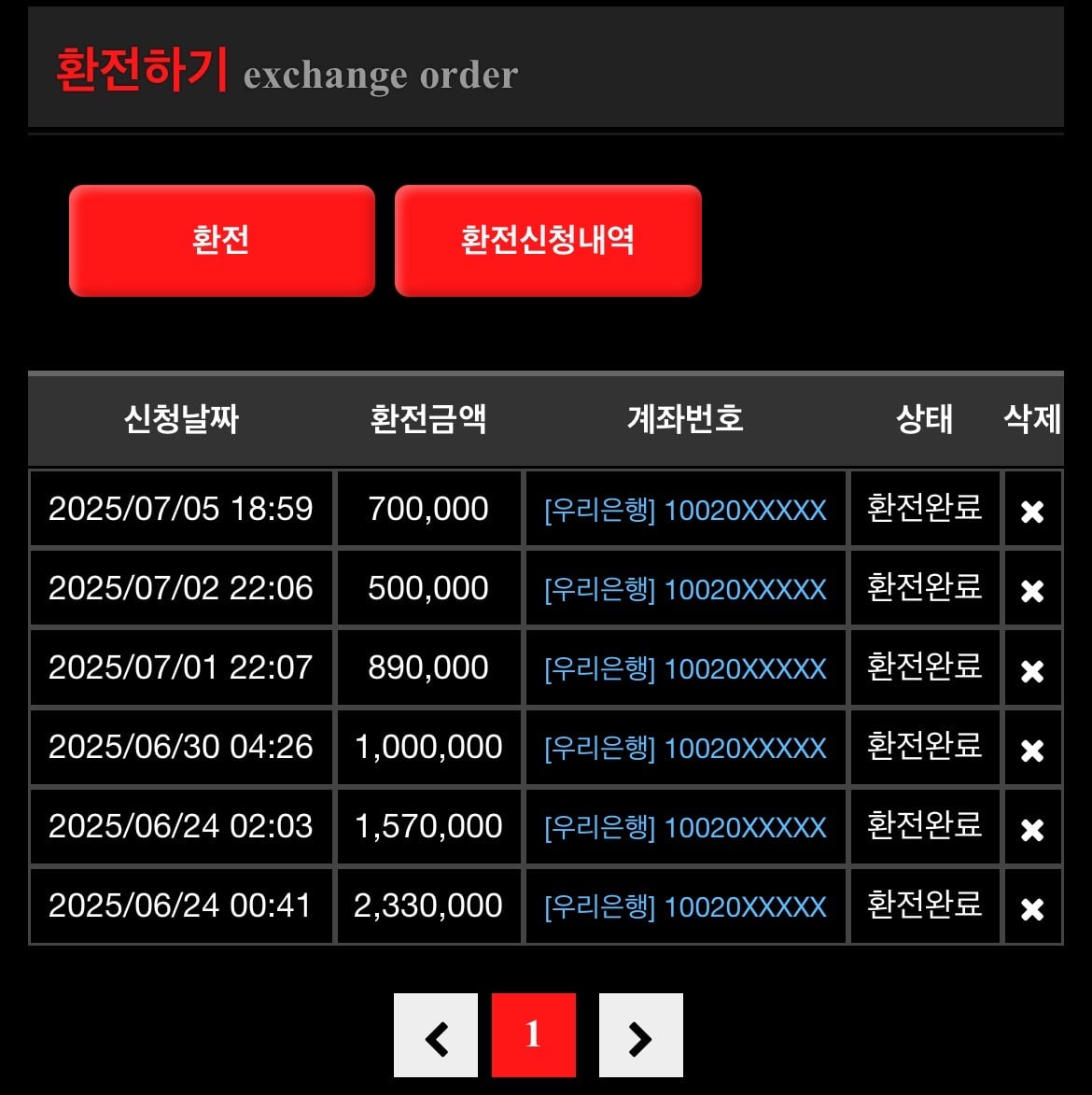
Task: Go to the next page arrow
Action: pos(640,1036)
